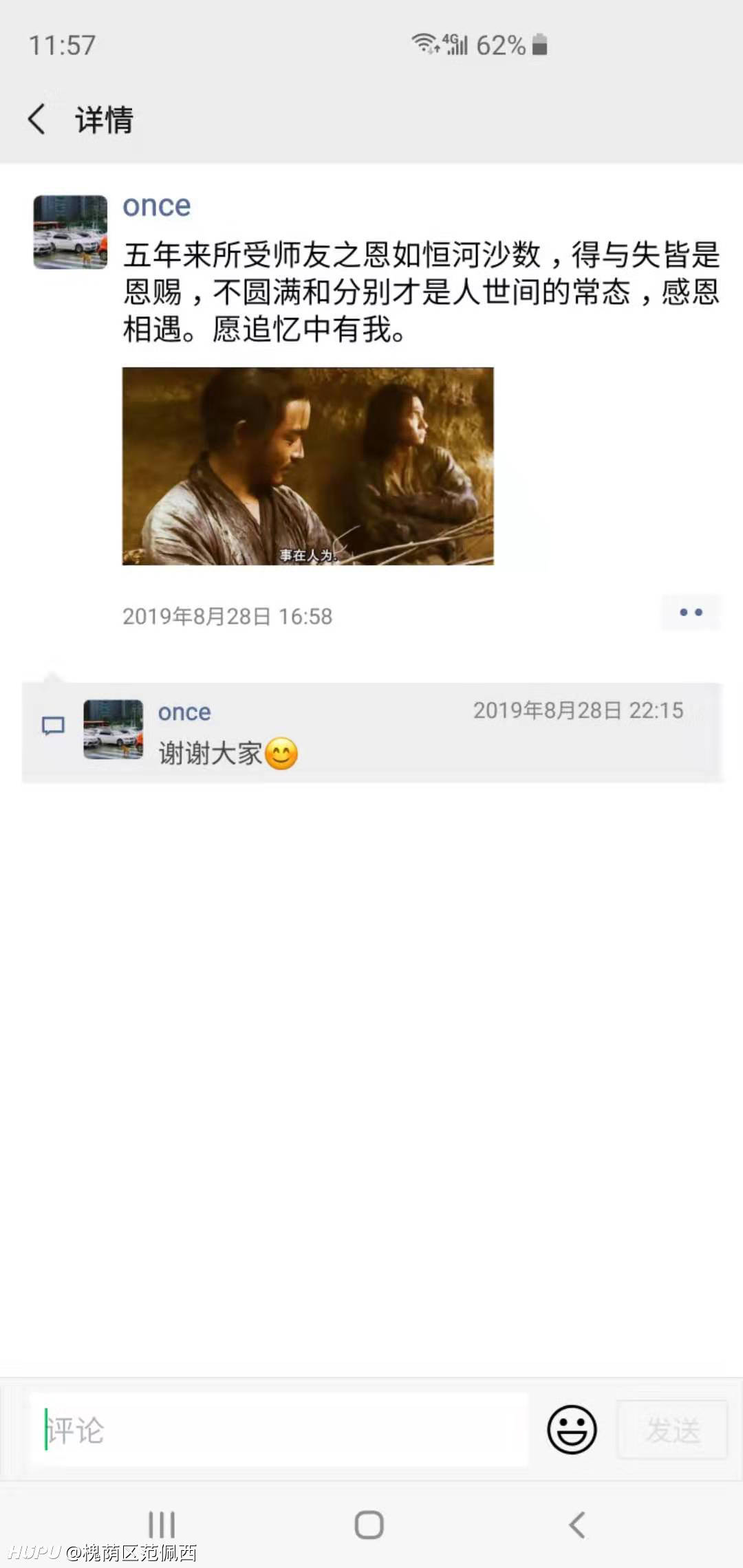Go to the home screen
Screen dimensions: 743x1568
tap(369, 1524)
